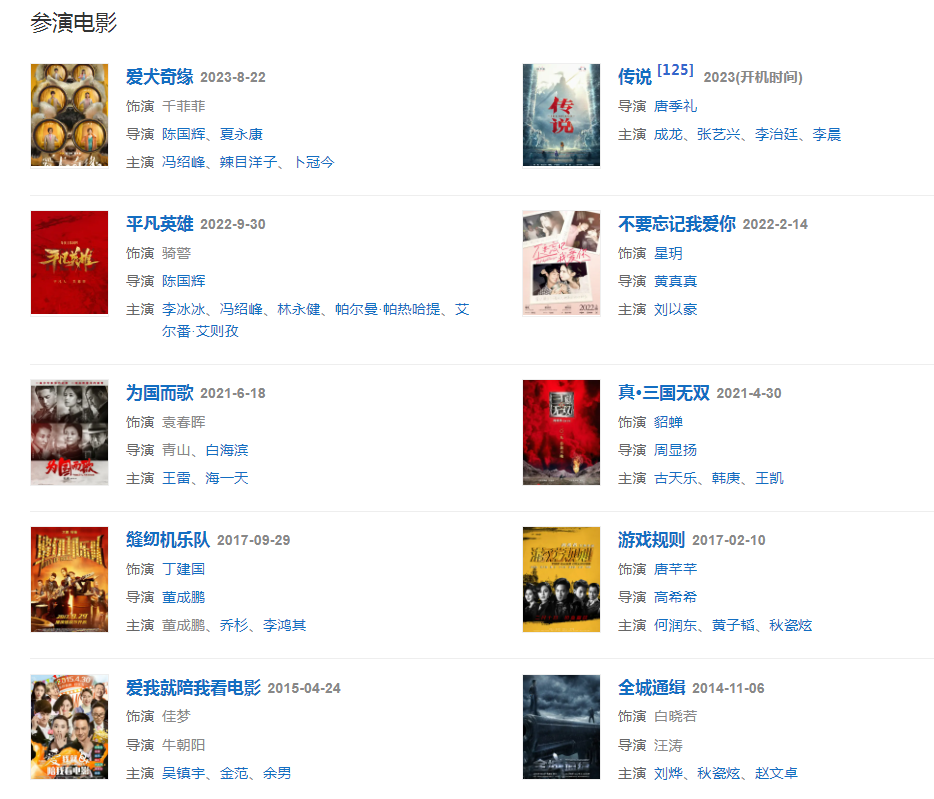
Task: Open reference footnote 125
Action: (x=675, y=70)
